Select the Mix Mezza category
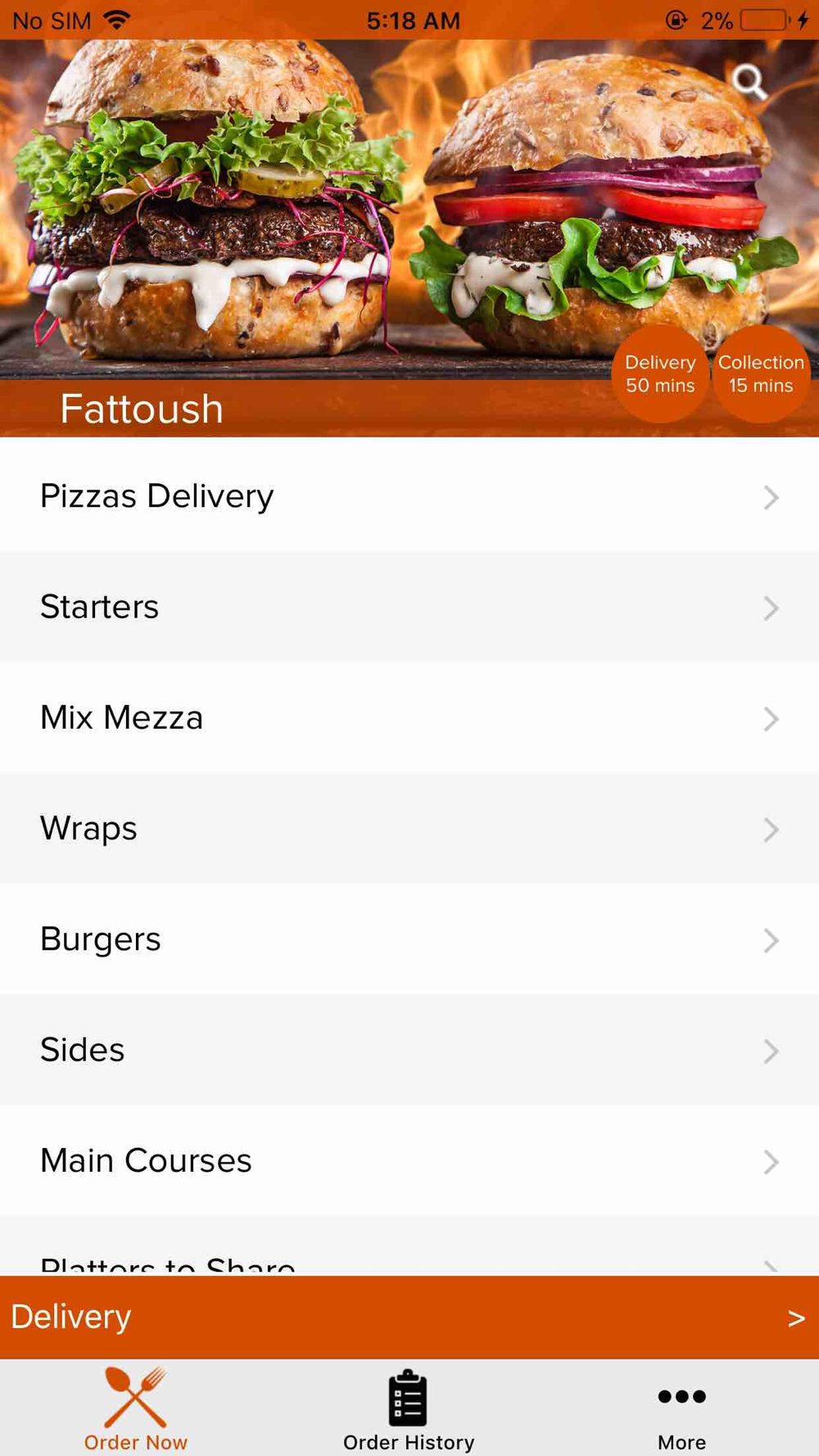Viewport: 819px width, 1456px height. pyautogui.click(x=409, y=718)
